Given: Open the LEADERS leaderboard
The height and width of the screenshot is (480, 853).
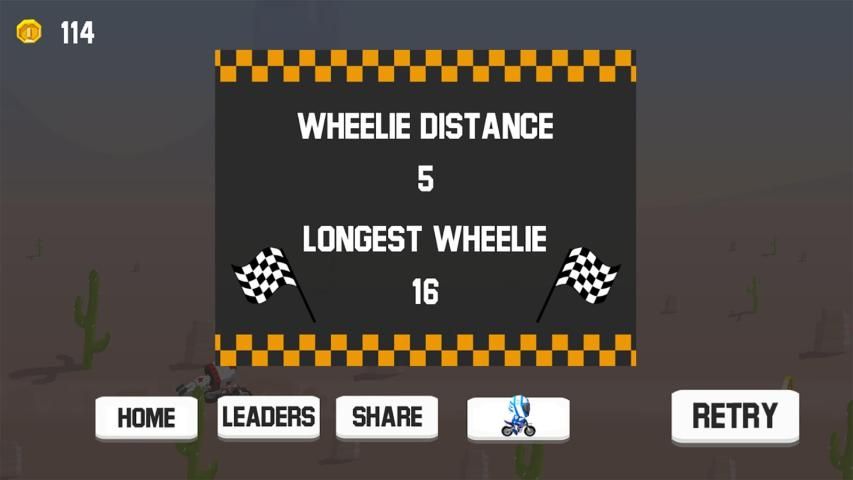Looking at the screenshot, I should click(x=268, y=416).
